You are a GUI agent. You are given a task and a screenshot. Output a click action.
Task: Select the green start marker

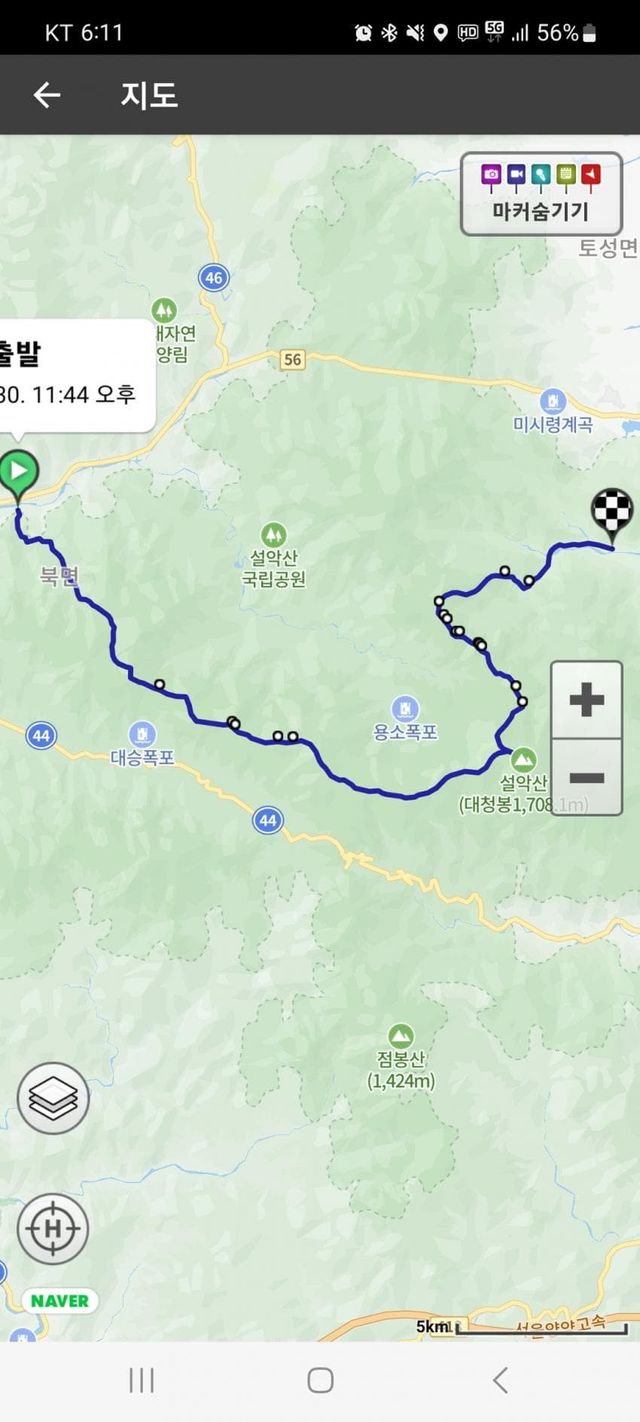point(18,472)
